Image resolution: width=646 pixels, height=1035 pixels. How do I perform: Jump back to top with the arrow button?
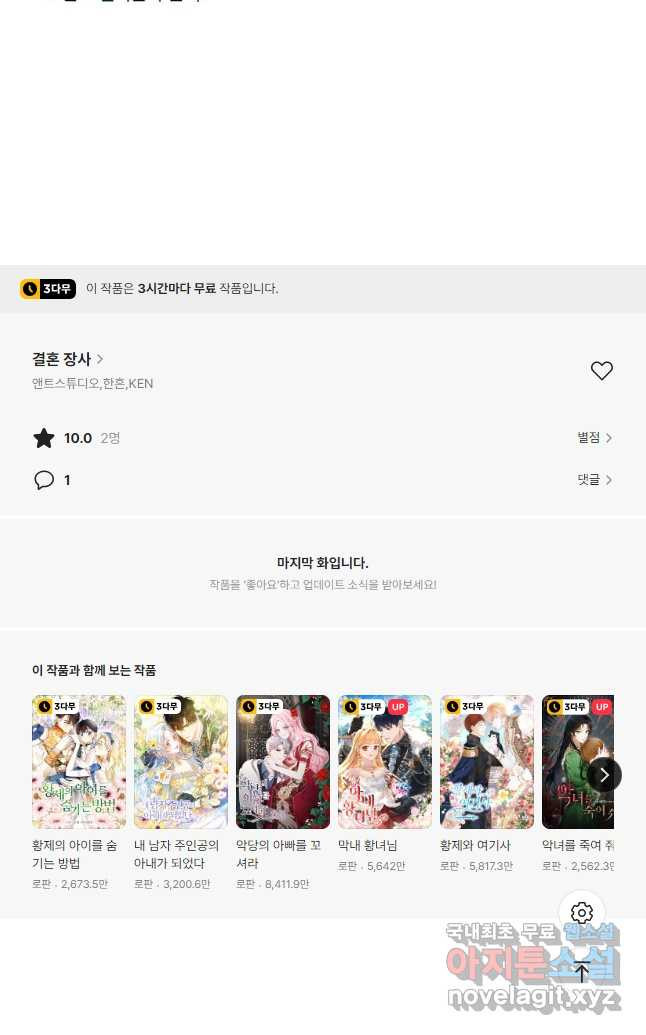(581, 972)
